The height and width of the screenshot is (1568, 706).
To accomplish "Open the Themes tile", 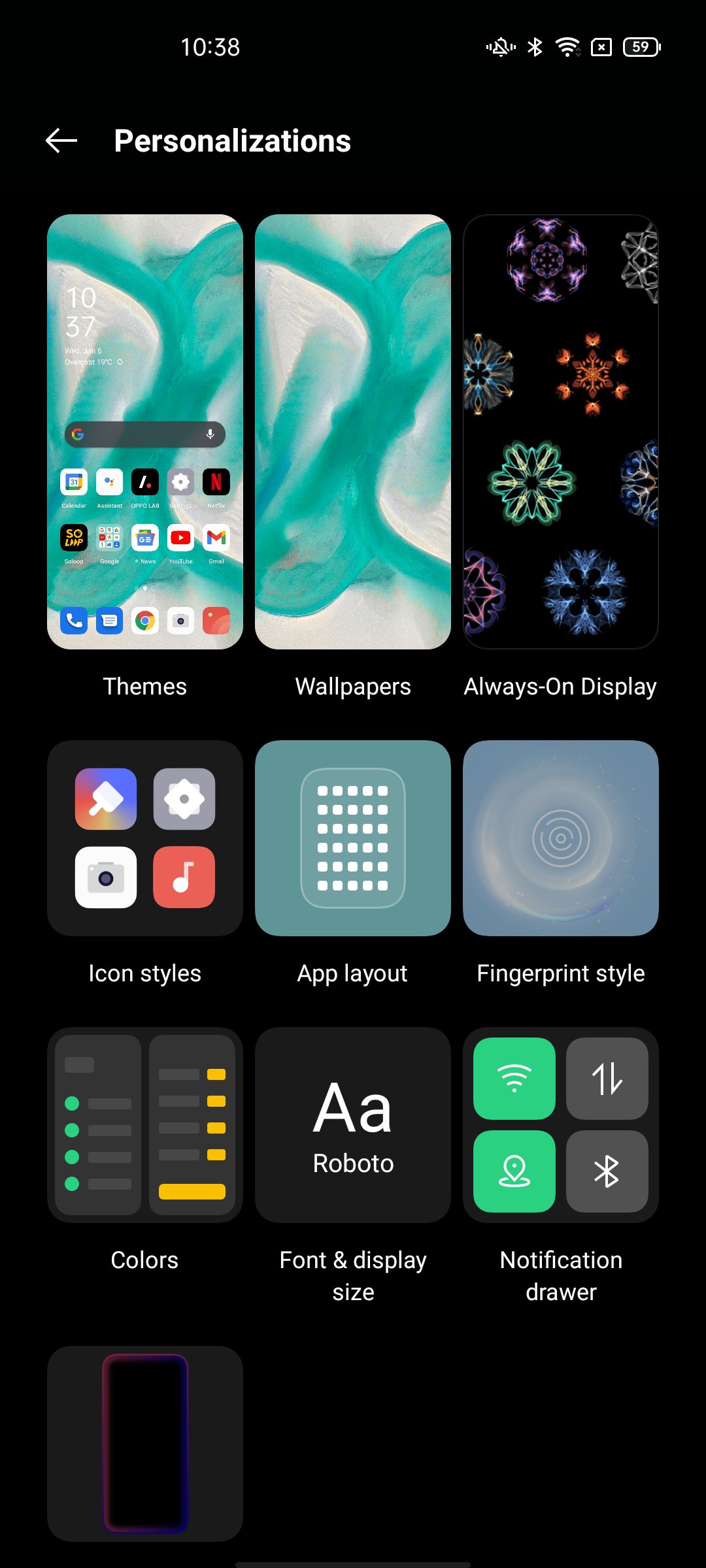I will (145, 432).
